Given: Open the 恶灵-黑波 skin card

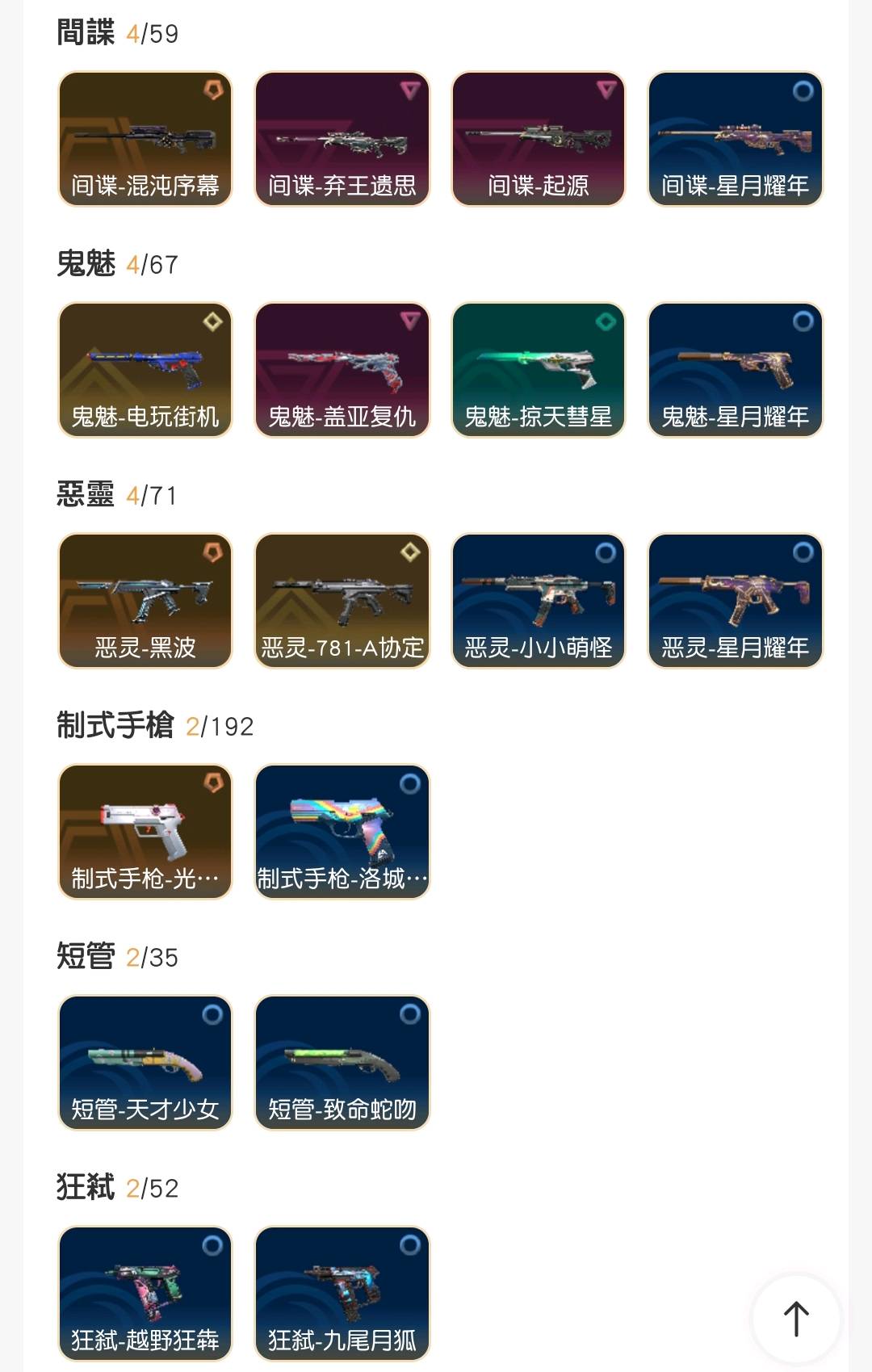Looking at the screenshot, I should click(x=145, y=601).
